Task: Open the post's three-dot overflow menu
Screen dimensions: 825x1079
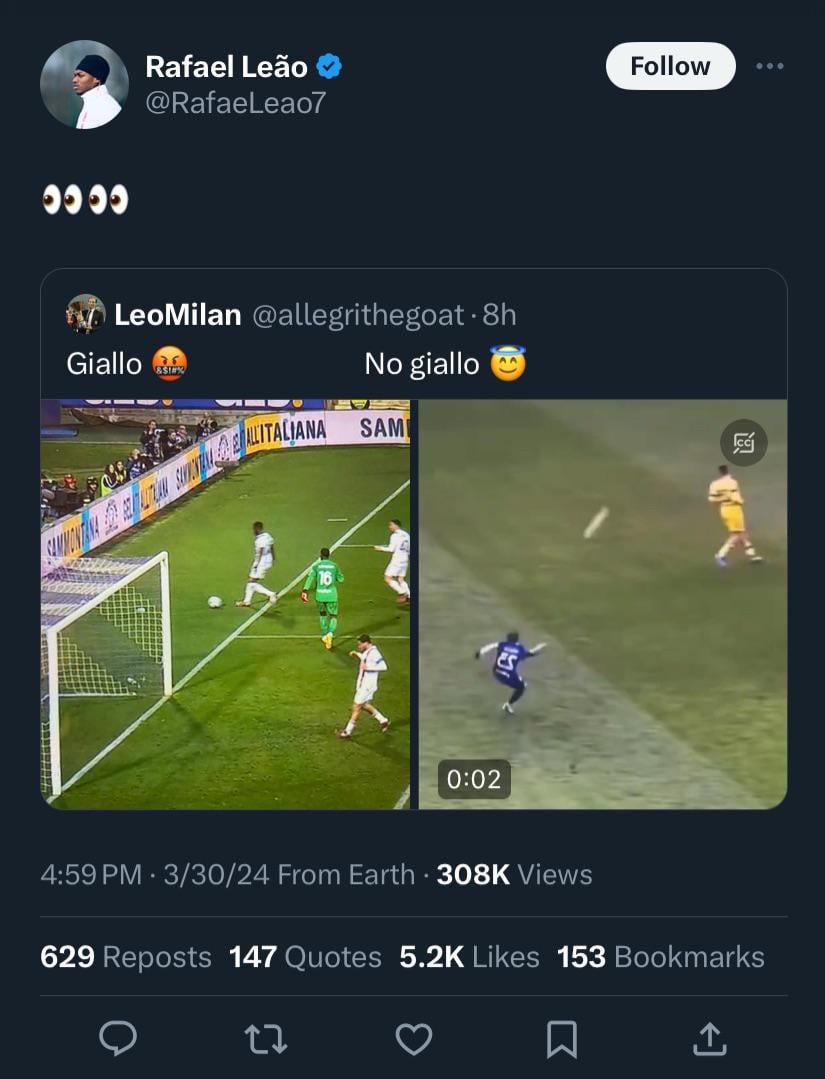Action: tap(769, 66)
